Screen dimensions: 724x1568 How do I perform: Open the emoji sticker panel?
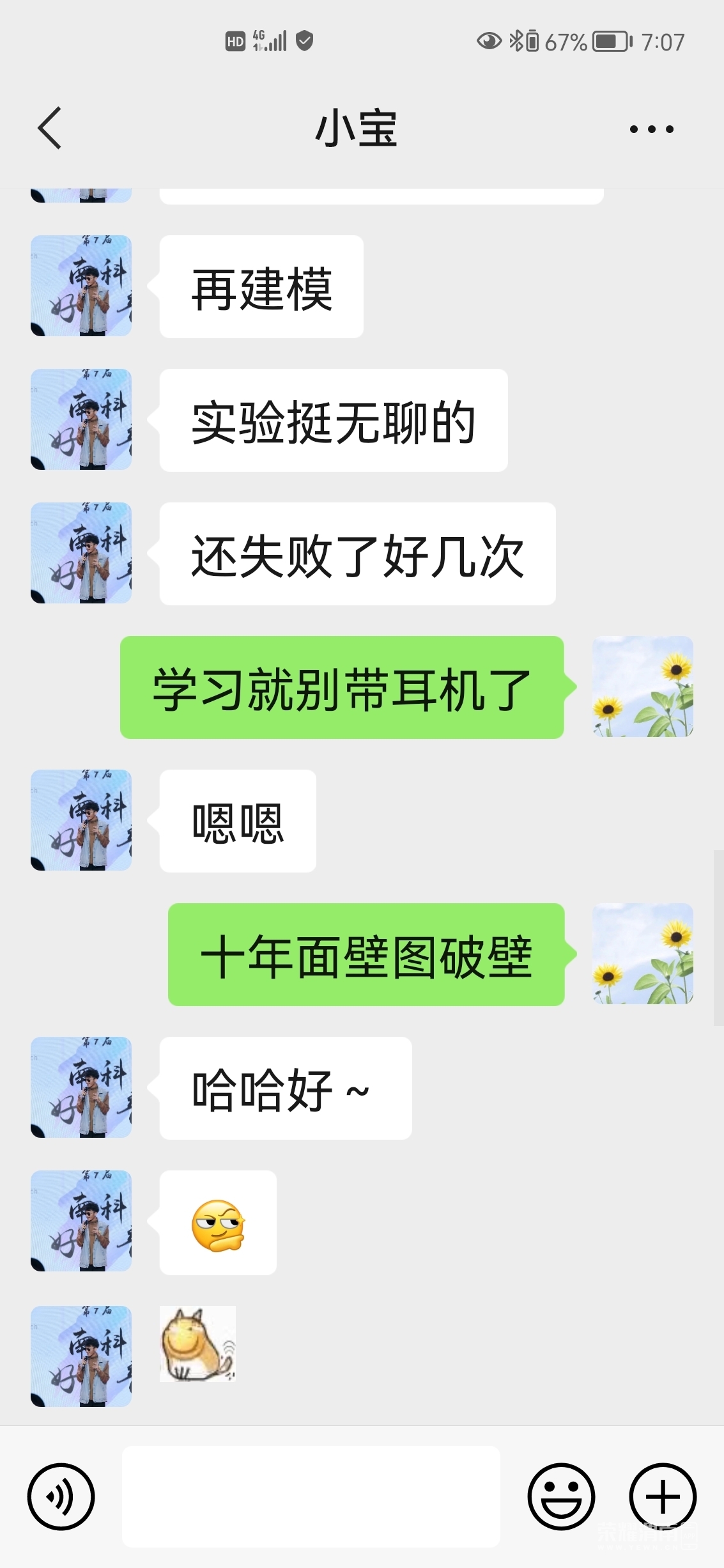(x=560, y=1496)
